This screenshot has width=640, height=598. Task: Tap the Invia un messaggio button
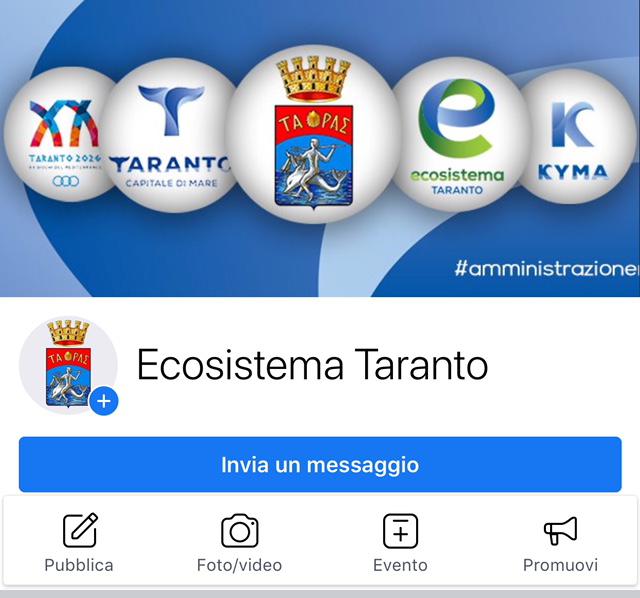click(x=320, y=465)
